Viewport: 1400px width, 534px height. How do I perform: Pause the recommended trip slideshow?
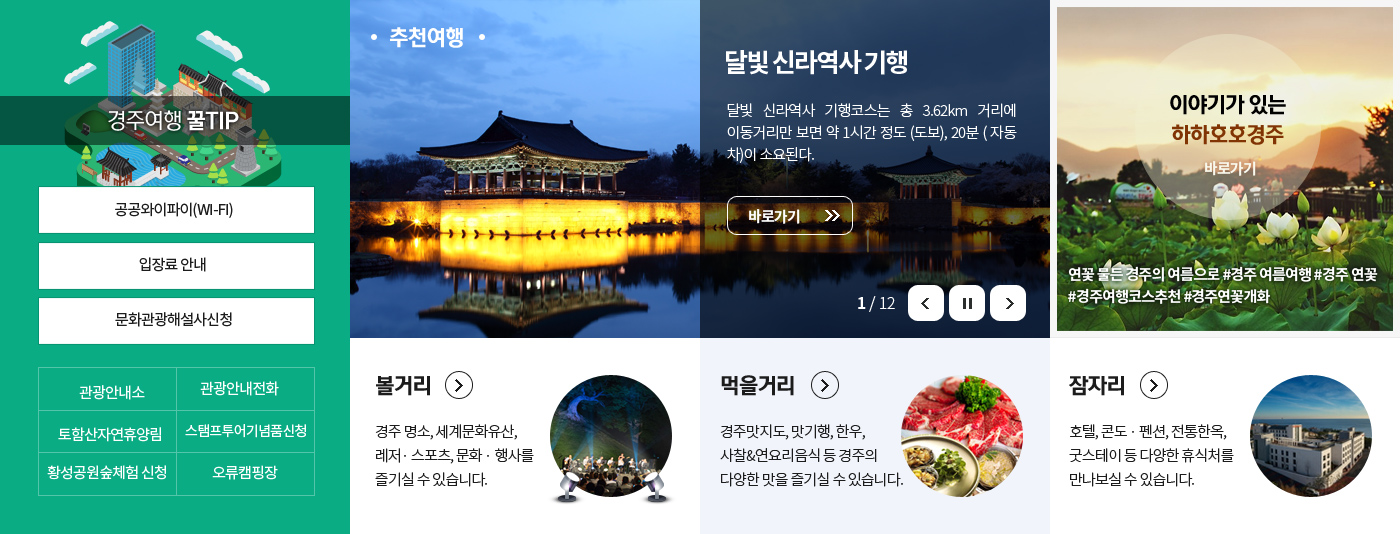[x=967, y=303]
